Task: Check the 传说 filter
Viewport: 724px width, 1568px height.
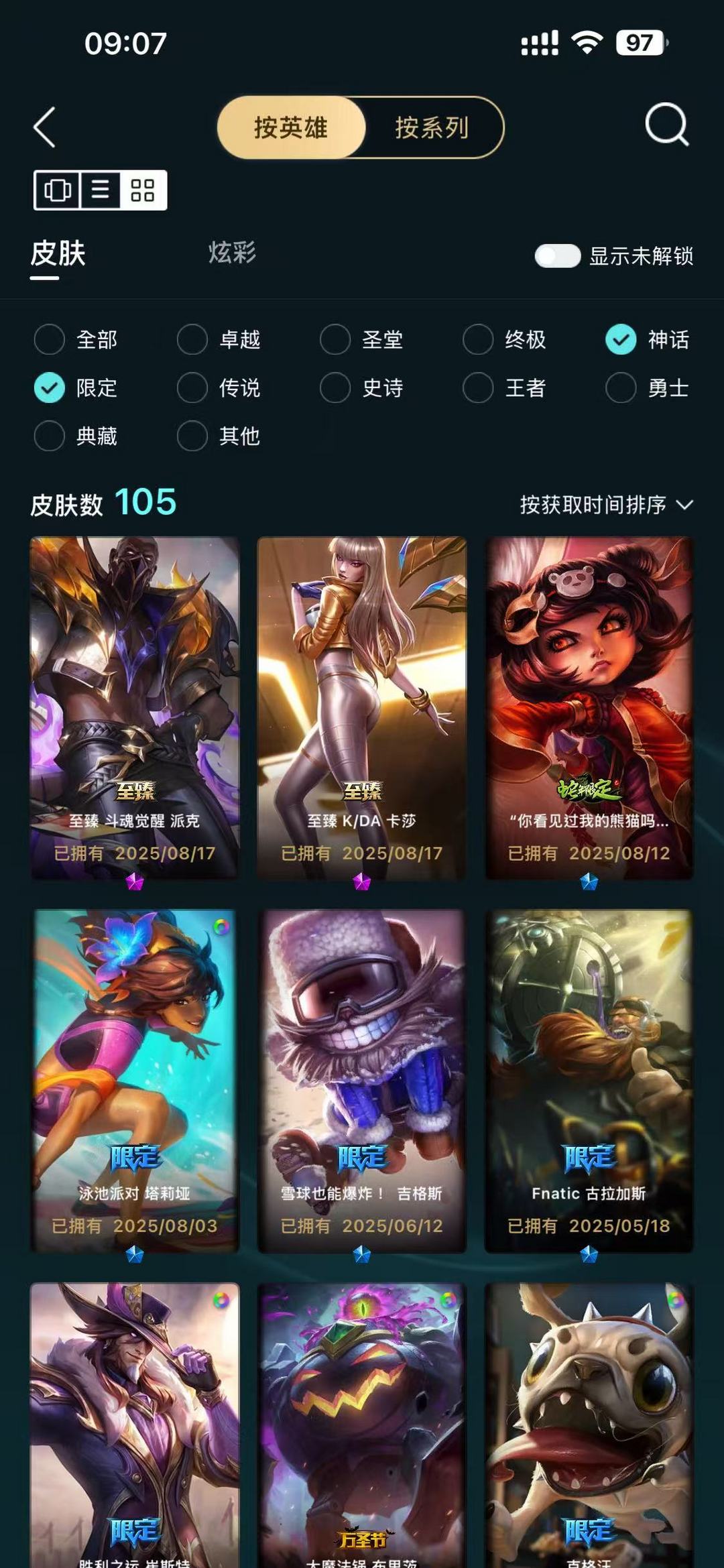Action: tap(219, 387)
